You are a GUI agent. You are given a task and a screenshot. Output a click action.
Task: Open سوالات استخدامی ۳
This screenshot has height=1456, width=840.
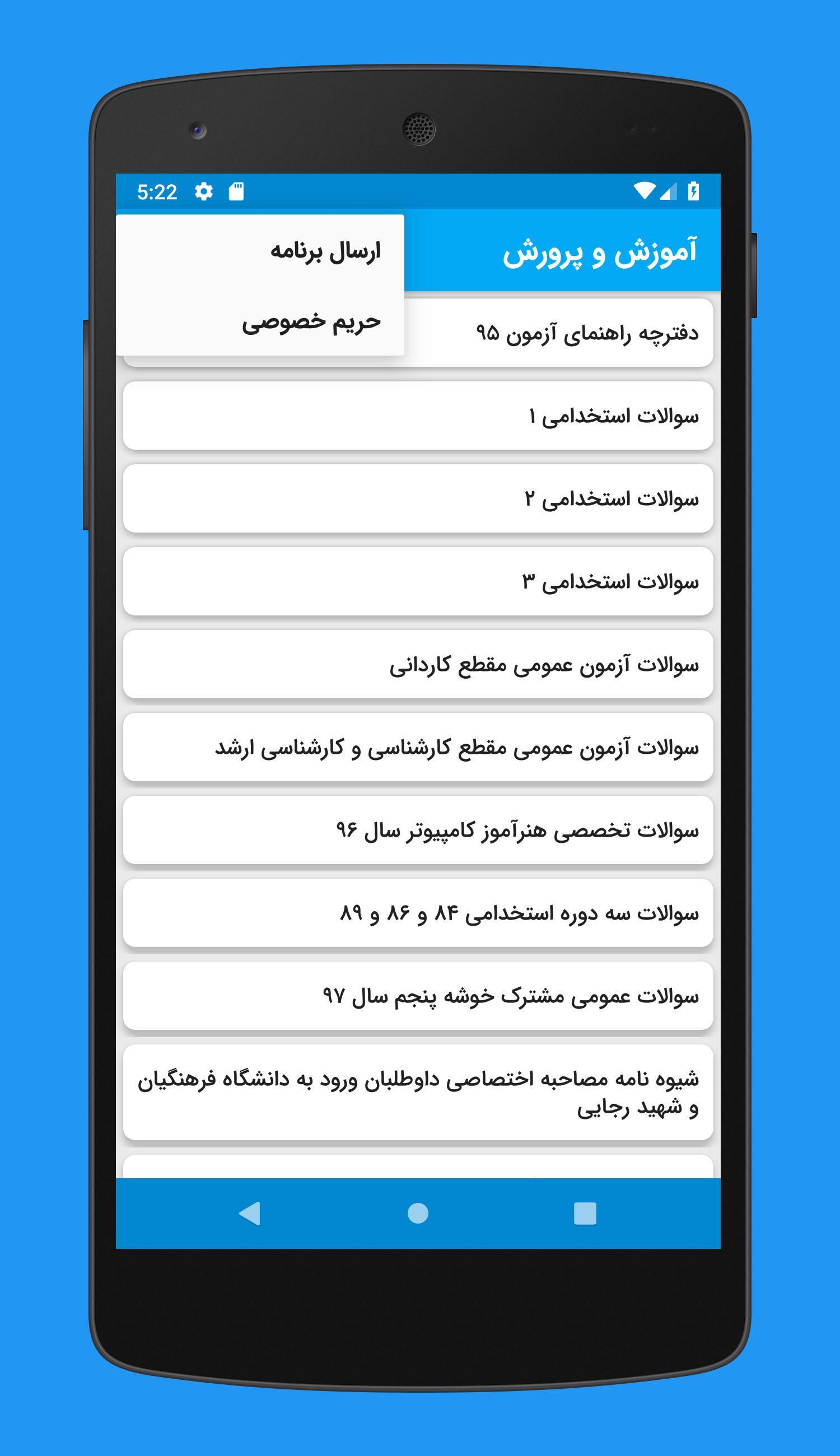click(x=418, y=581)
